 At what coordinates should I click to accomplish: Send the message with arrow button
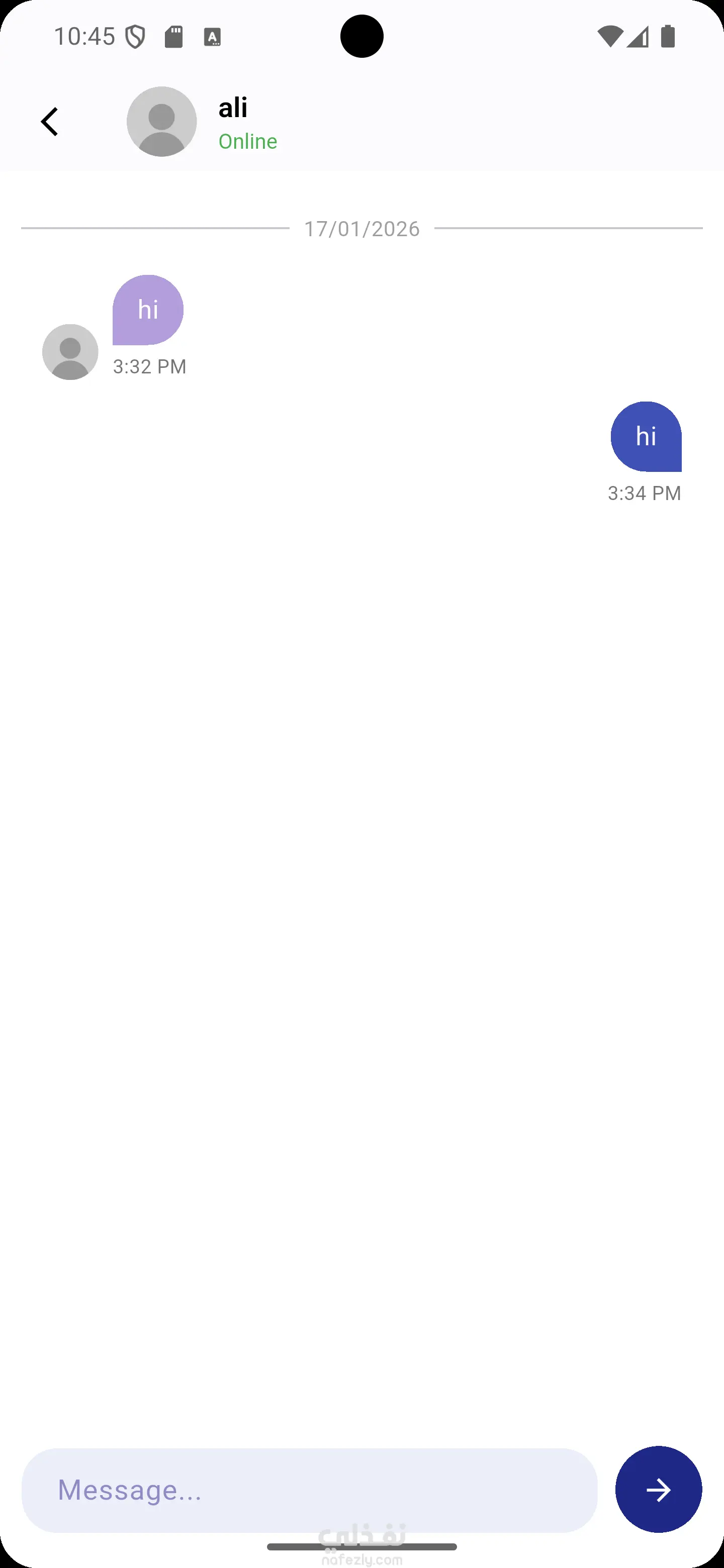[658, 1490]
